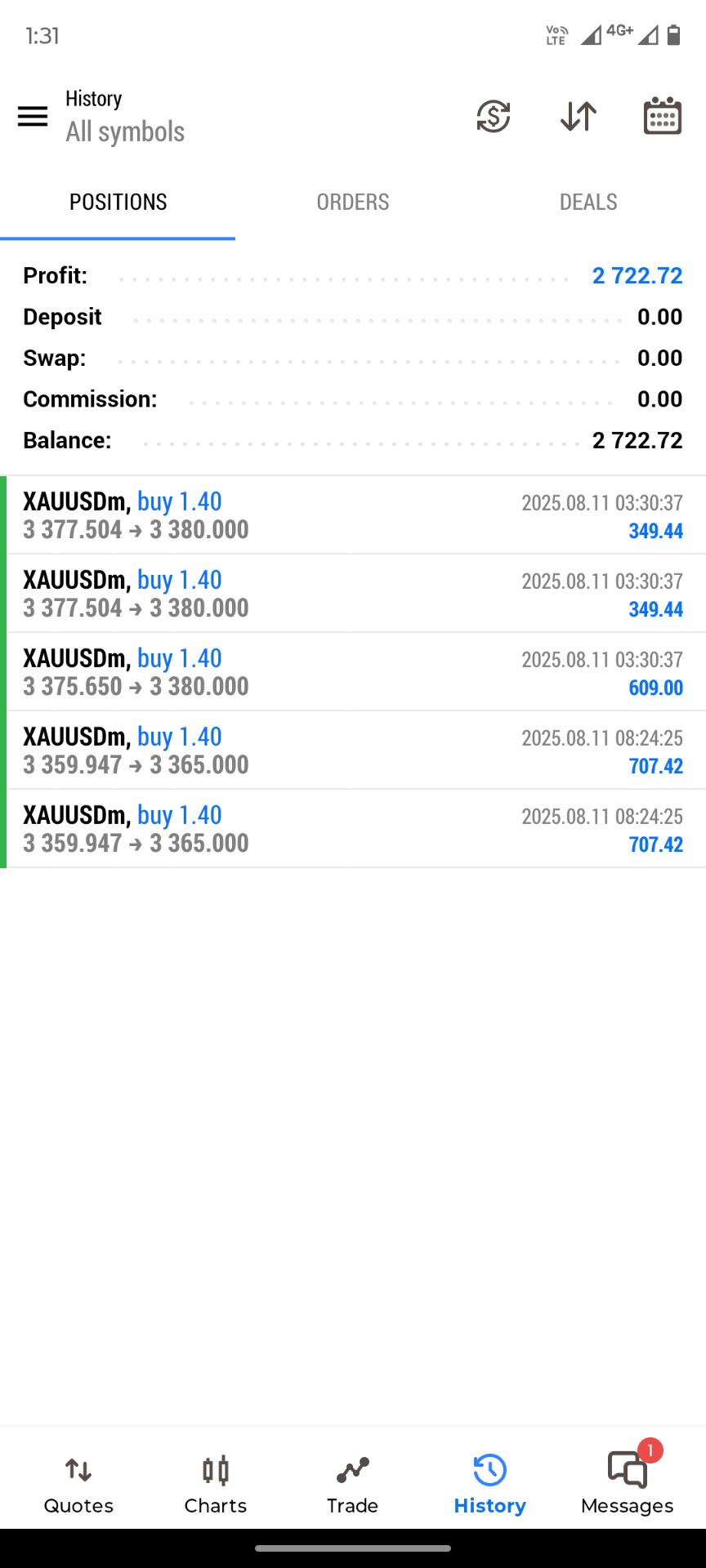This screenshot has height=1568, width=706.
Task: Open the XAUUSDm position with 609.00 profit
Action: coord(353,672)
